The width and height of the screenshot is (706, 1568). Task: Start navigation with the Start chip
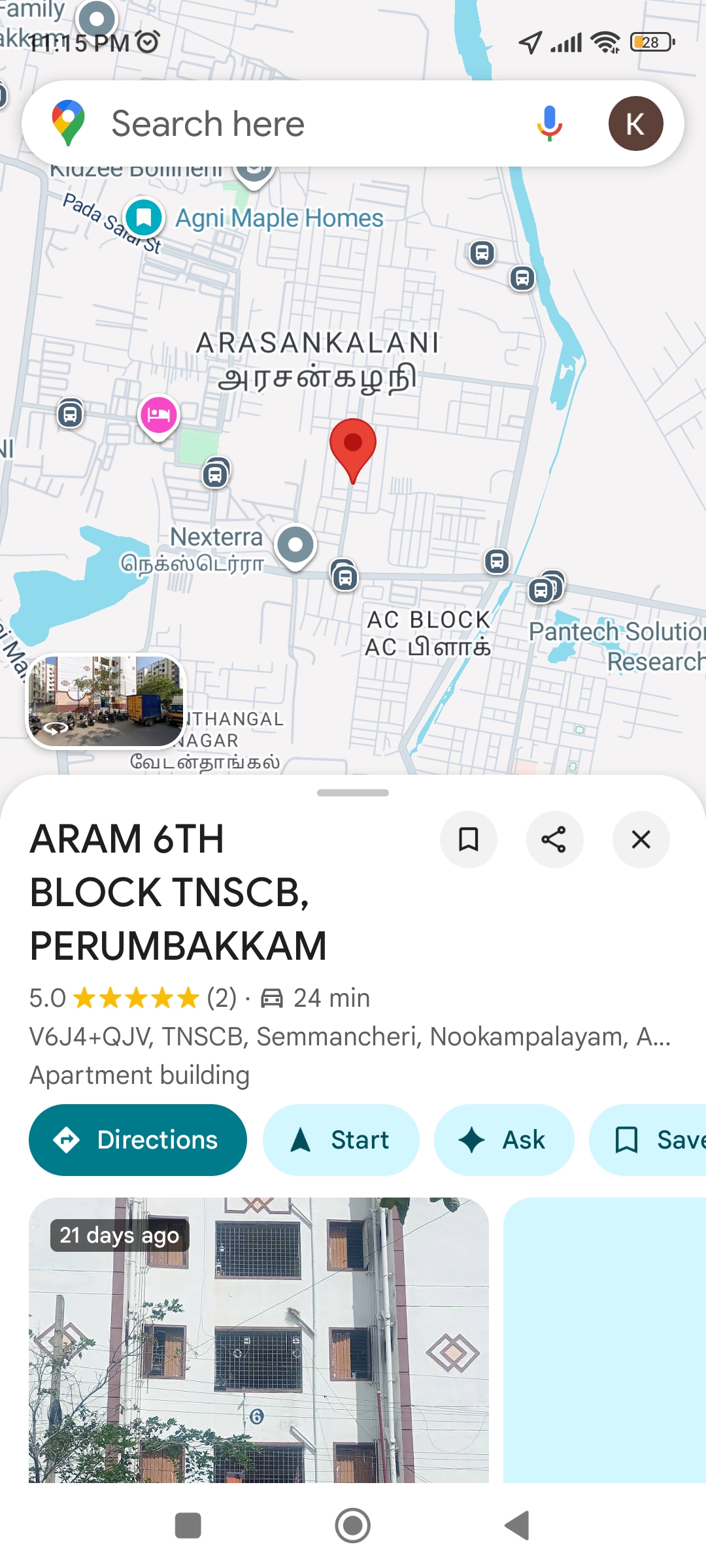pyautogui.click(x=341, y=1140)
